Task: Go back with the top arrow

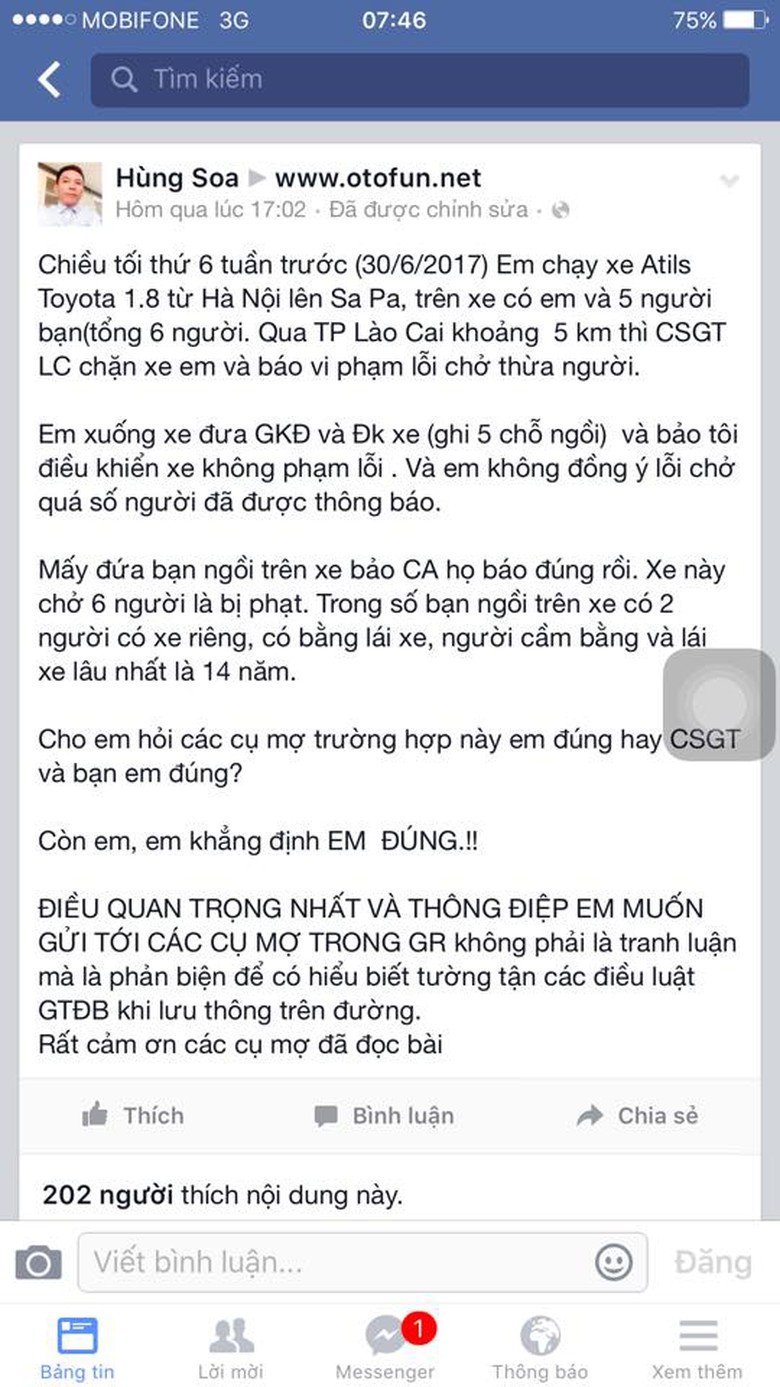Action: (x=49, y=80)
